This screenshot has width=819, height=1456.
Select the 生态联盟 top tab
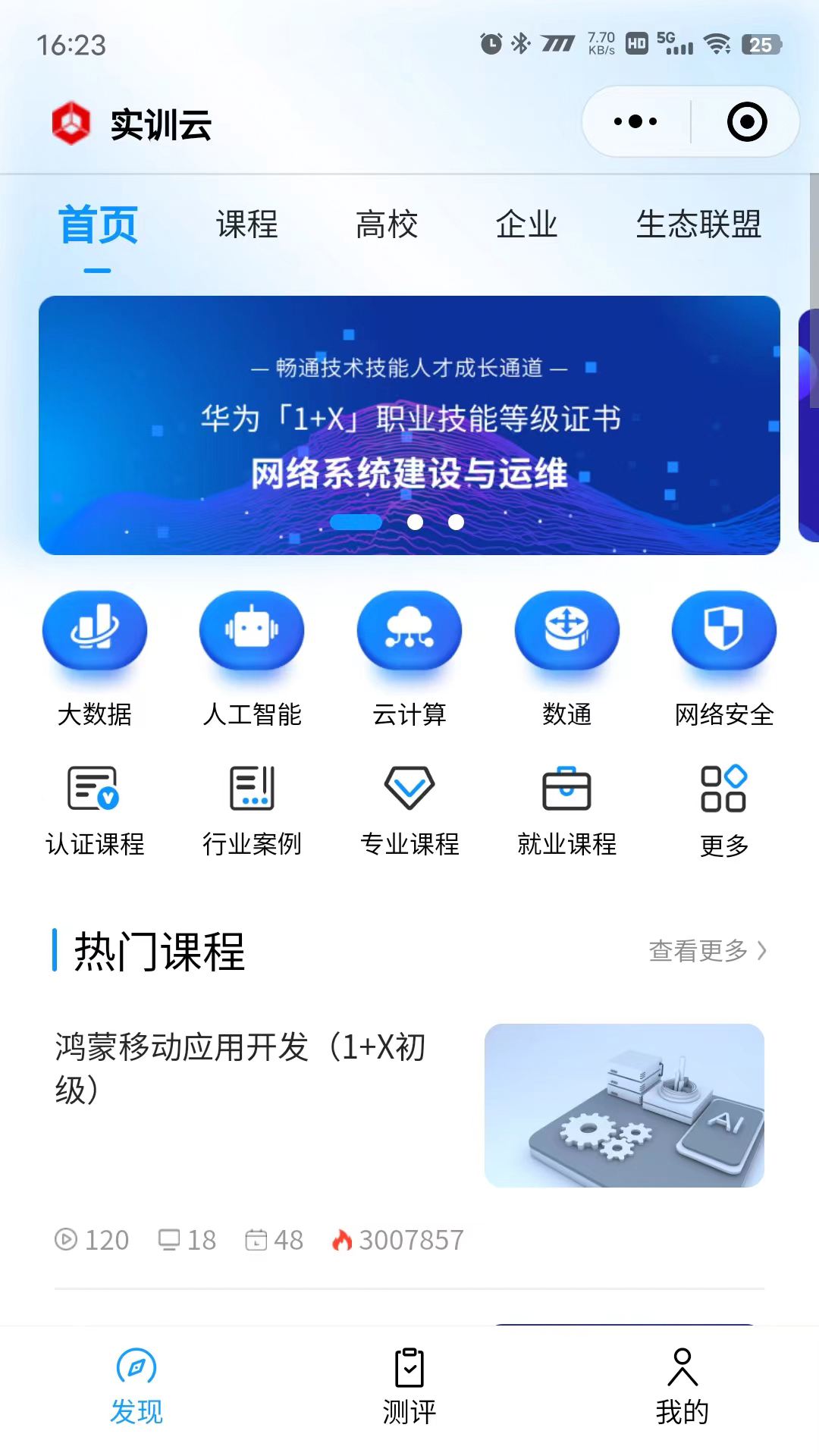click(698, 224)
